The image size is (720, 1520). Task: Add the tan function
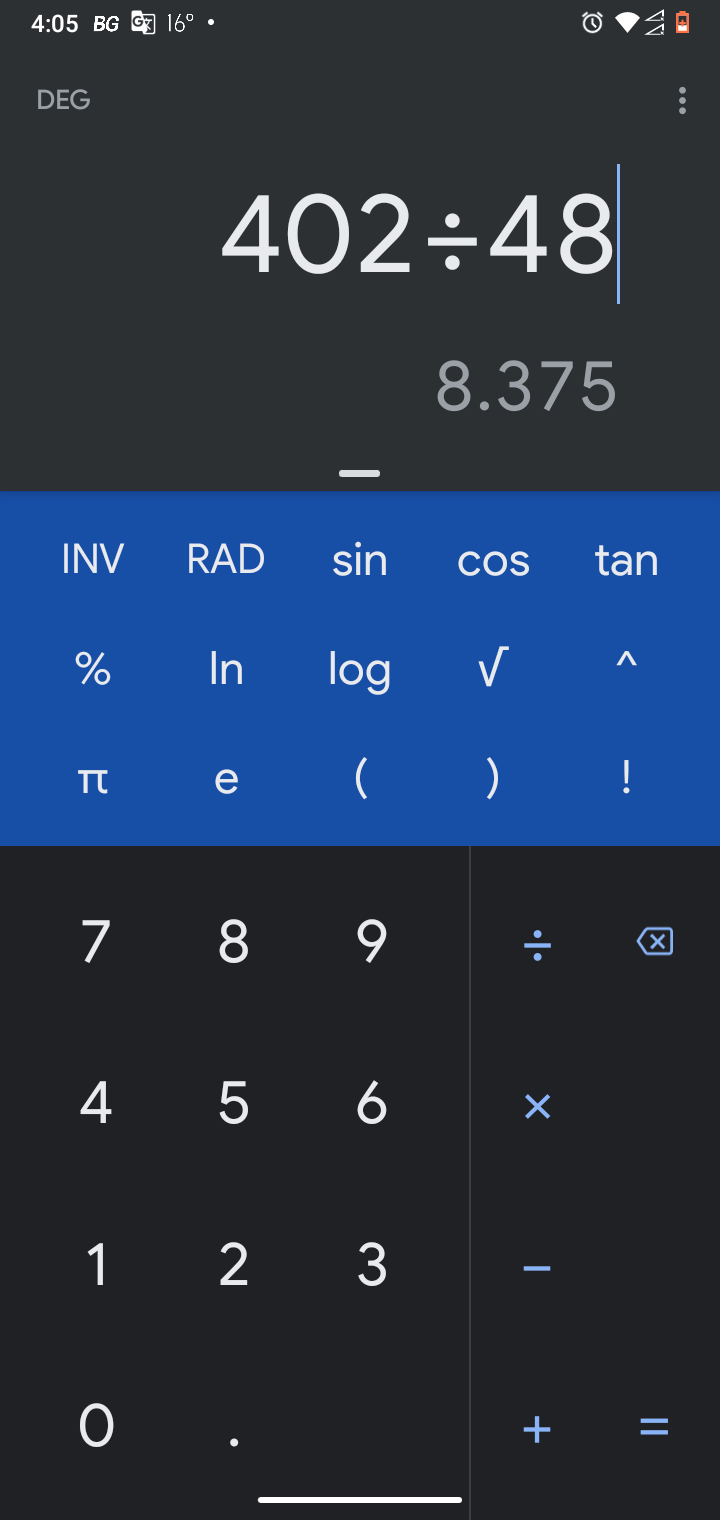click(x=626, y=559)
